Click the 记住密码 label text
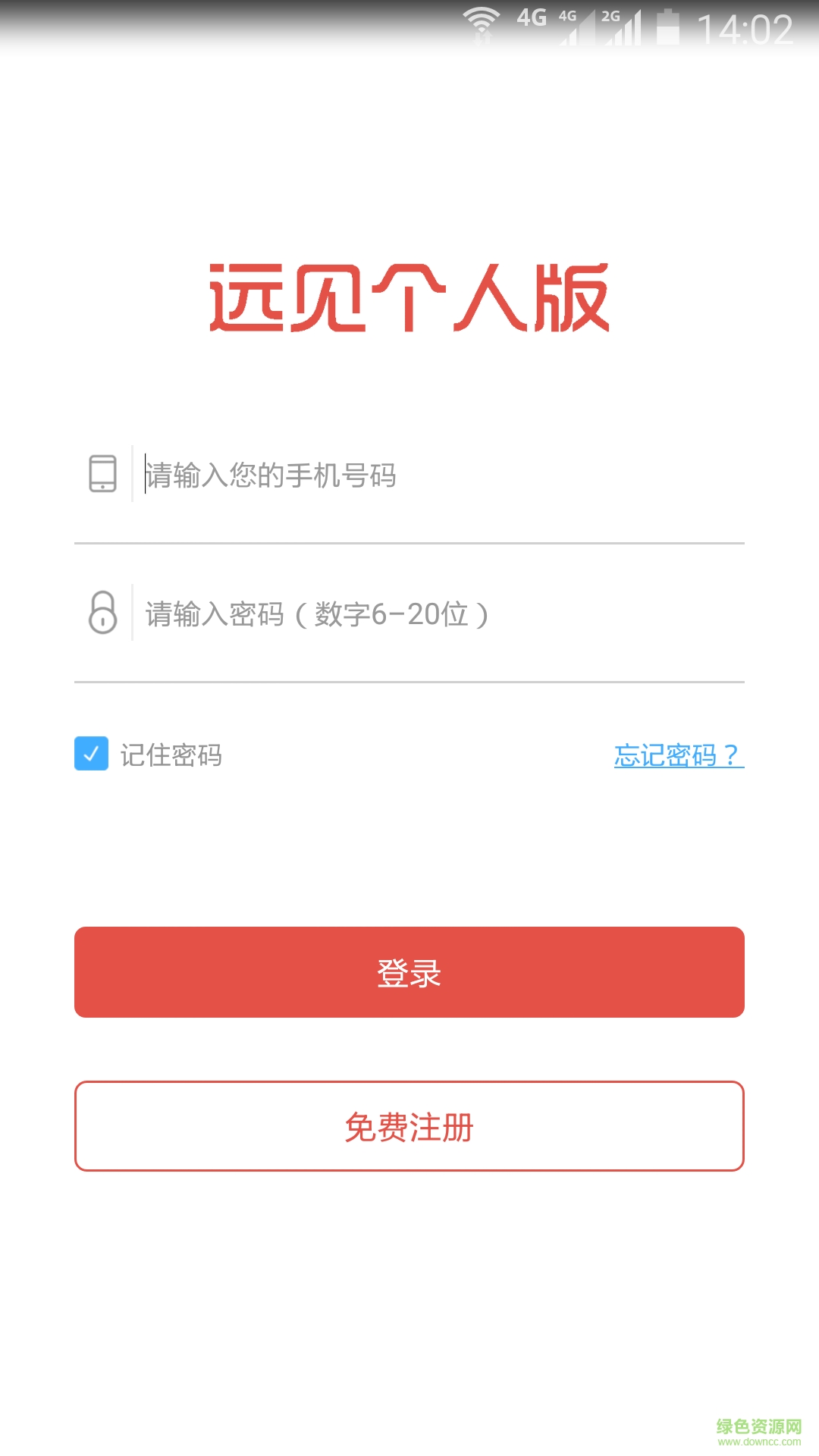The height and width of the screenshot is (1456, 819). [171, 754]
